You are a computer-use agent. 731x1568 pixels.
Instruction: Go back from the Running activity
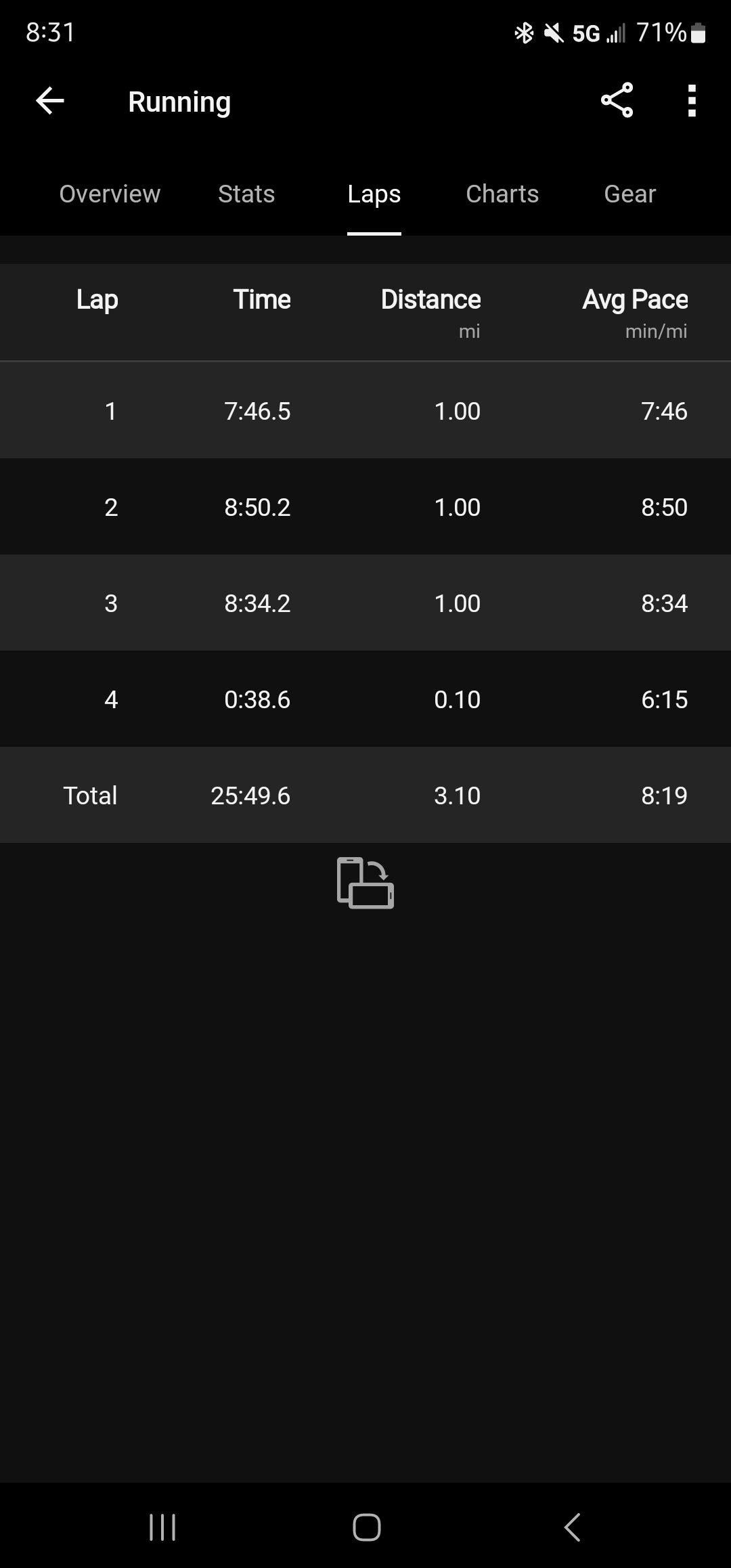[50, 102]
